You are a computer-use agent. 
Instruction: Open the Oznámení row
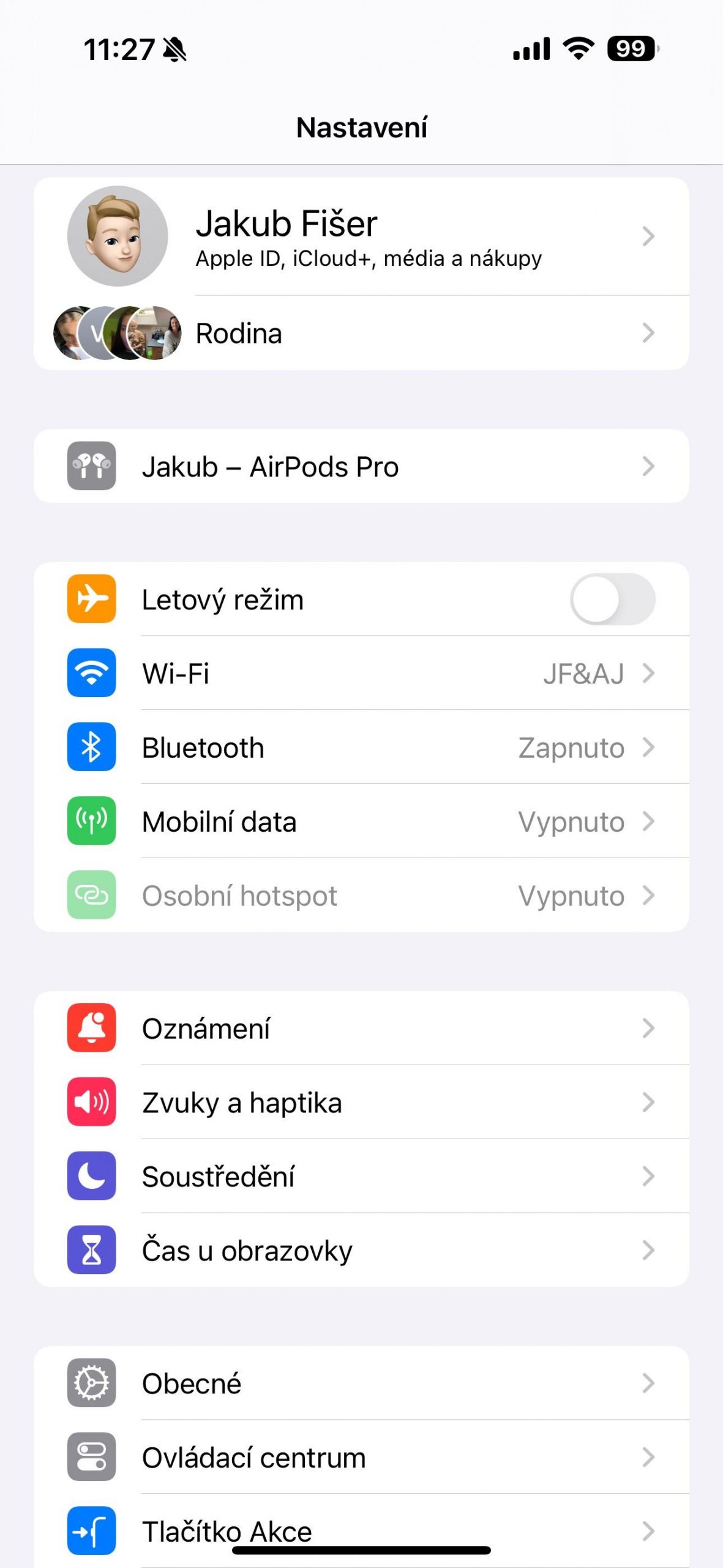(x=361, y=1028)
